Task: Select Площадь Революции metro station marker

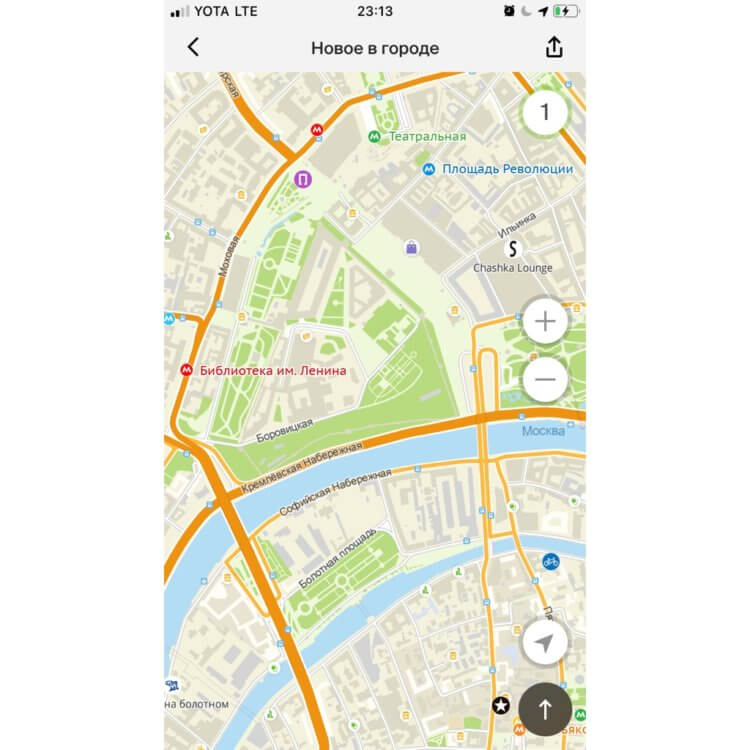Action: [x=429, y=169]
